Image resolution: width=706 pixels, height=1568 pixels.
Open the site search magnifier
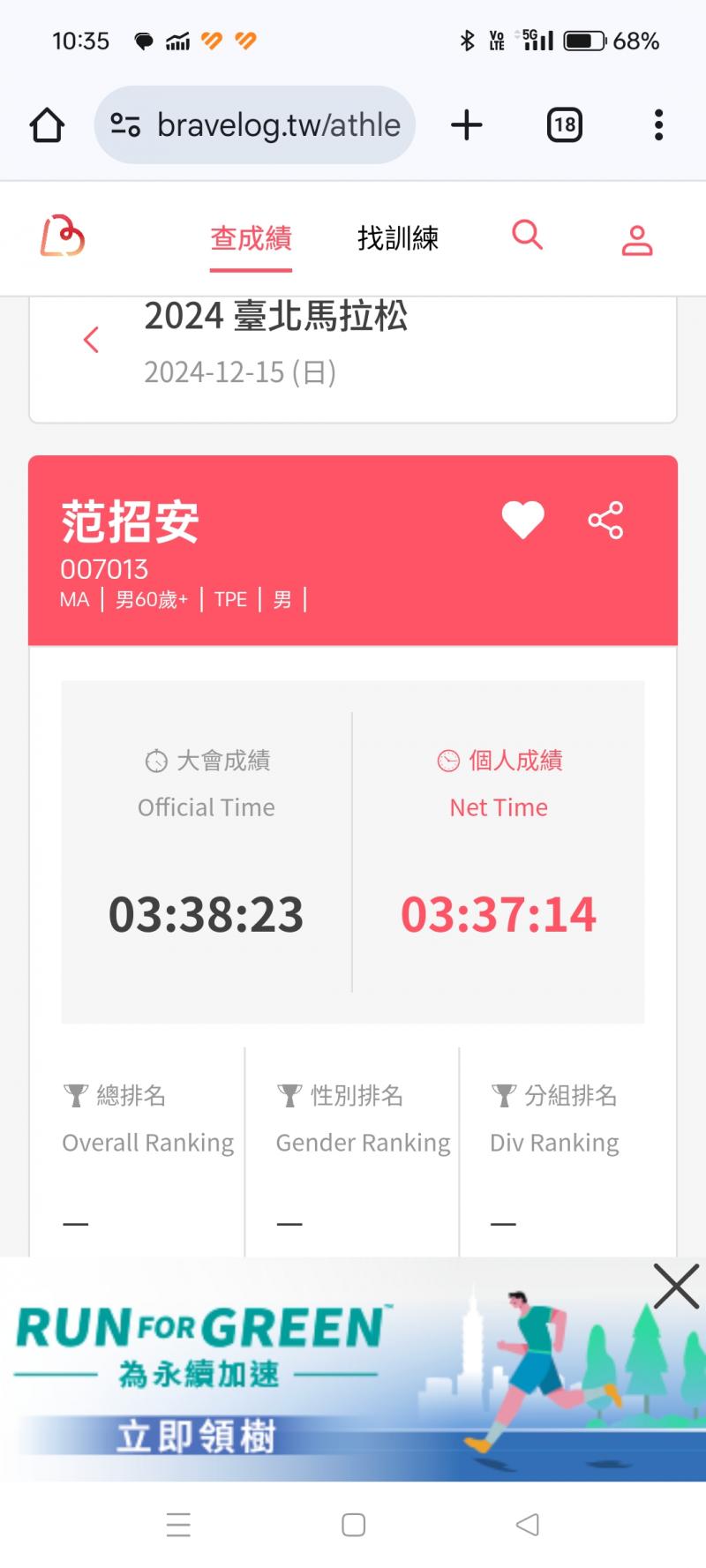(x=527, y=236)
